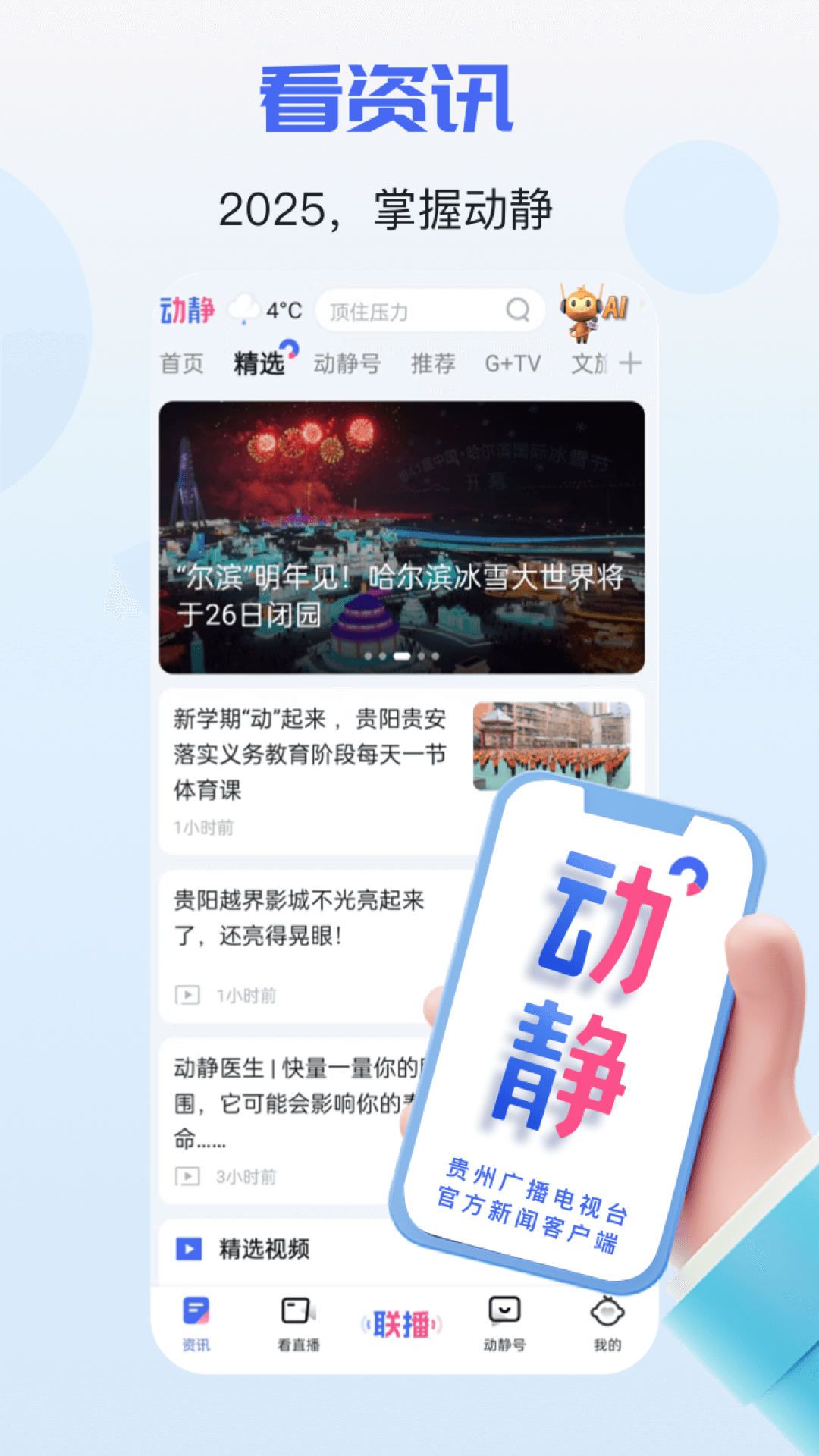This screenshot has width=819, height=1456.
Task: Click the search magnifier icon
Action: tap(518, 309)
